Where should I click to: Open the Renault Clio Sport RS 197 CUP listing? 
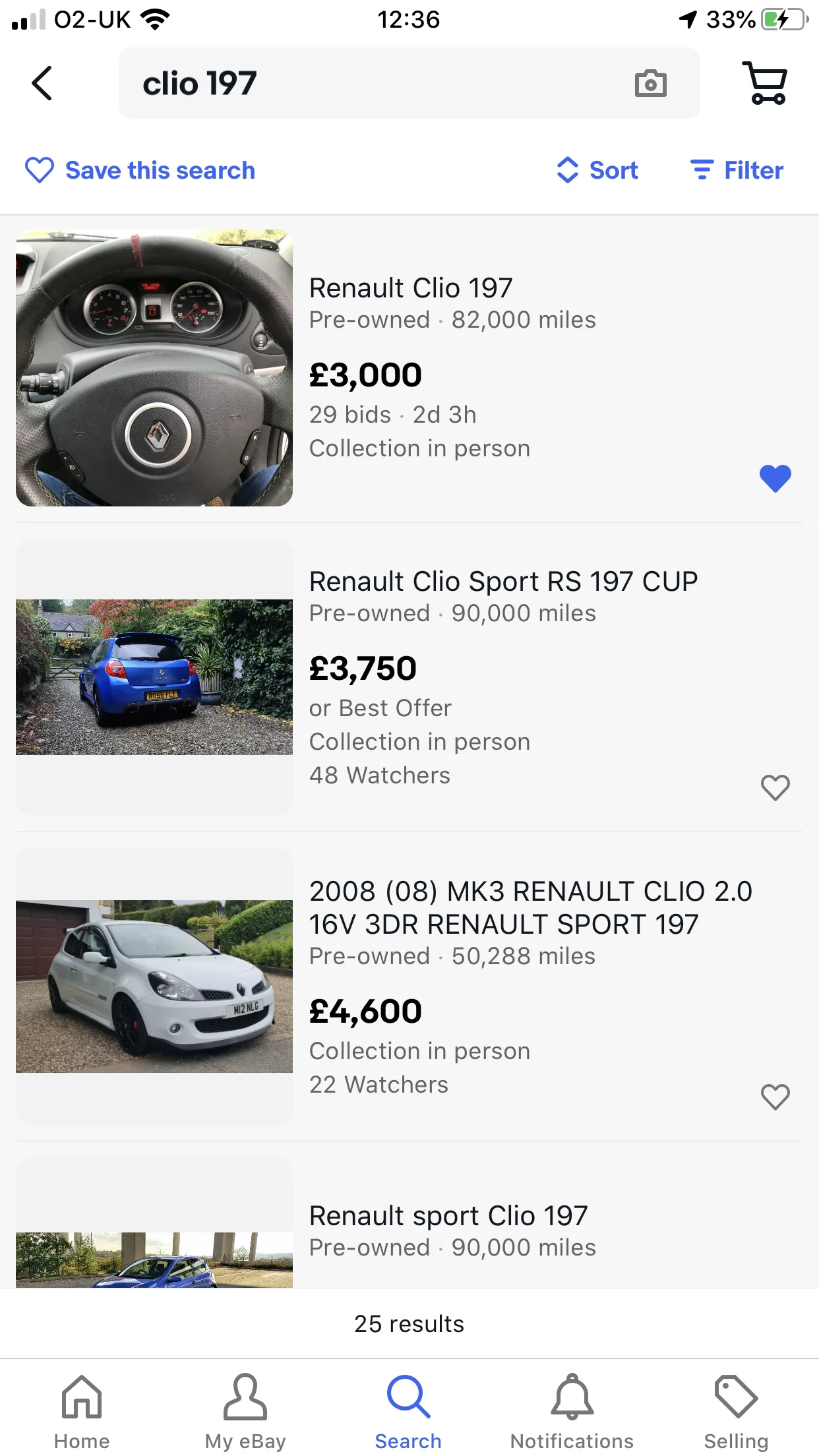pyautogui.click(x=409, y=677)
